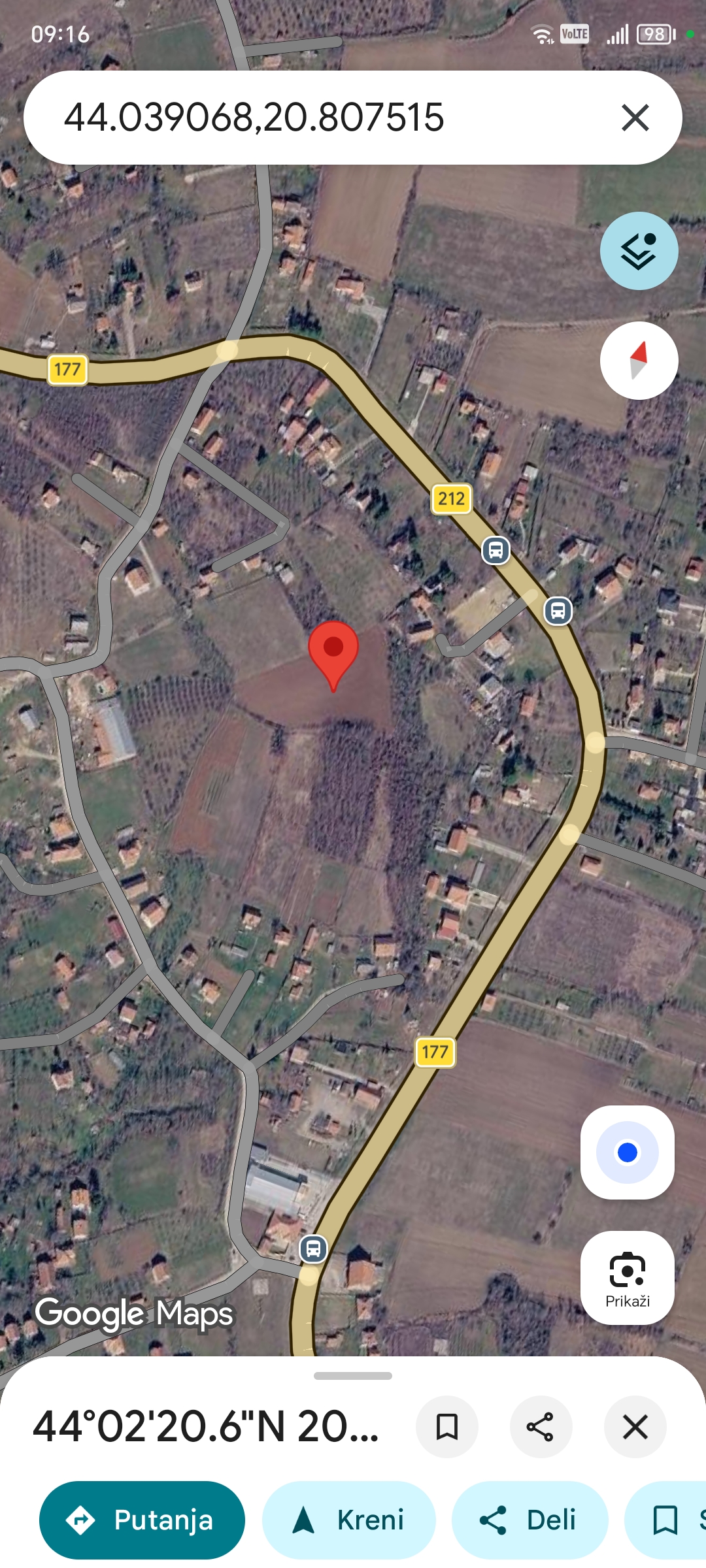The image size is (706, 1568).
Task: Open the map layers button
Action: [639, 251]
